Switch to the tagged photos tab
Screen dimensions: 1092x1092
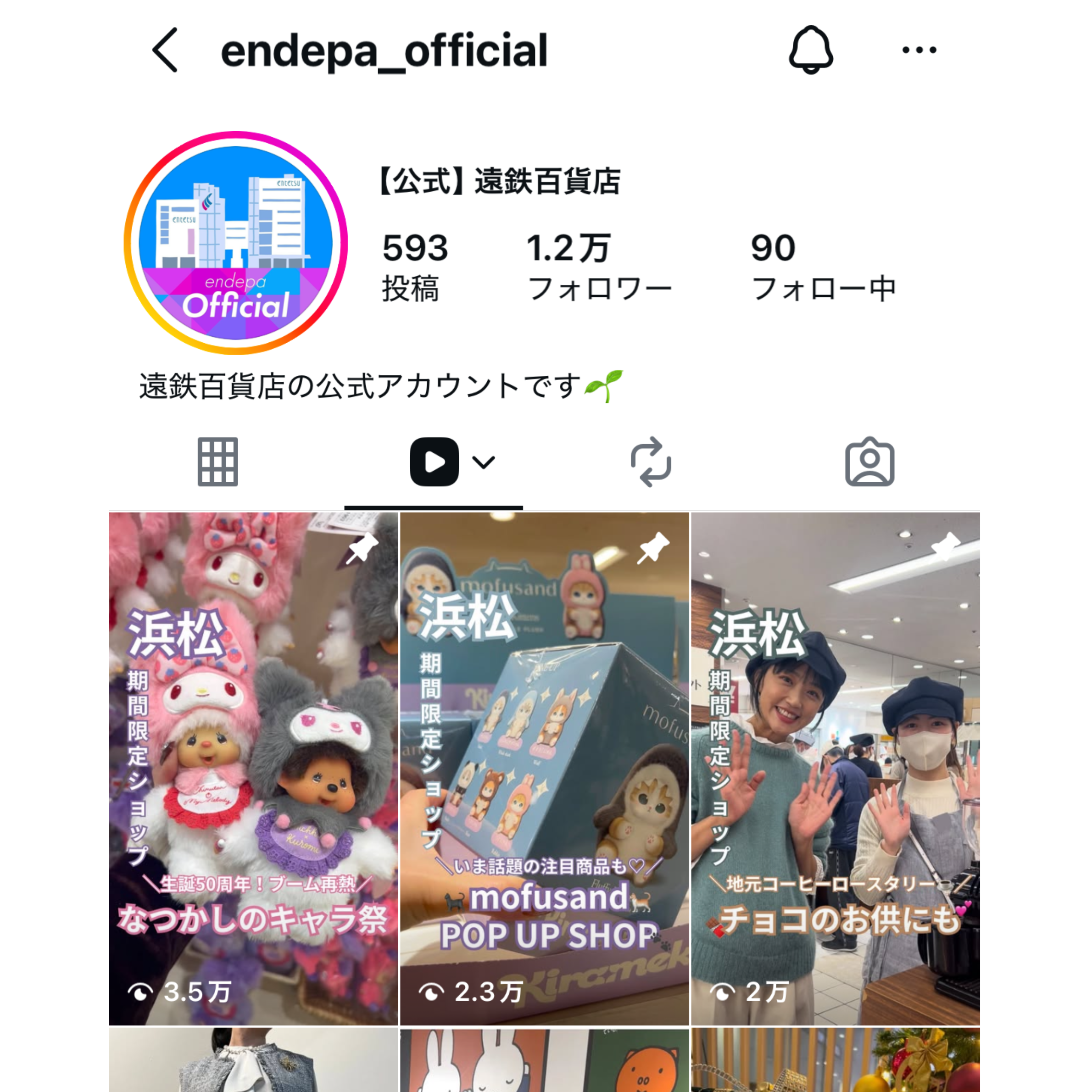[x=869, y=462]
